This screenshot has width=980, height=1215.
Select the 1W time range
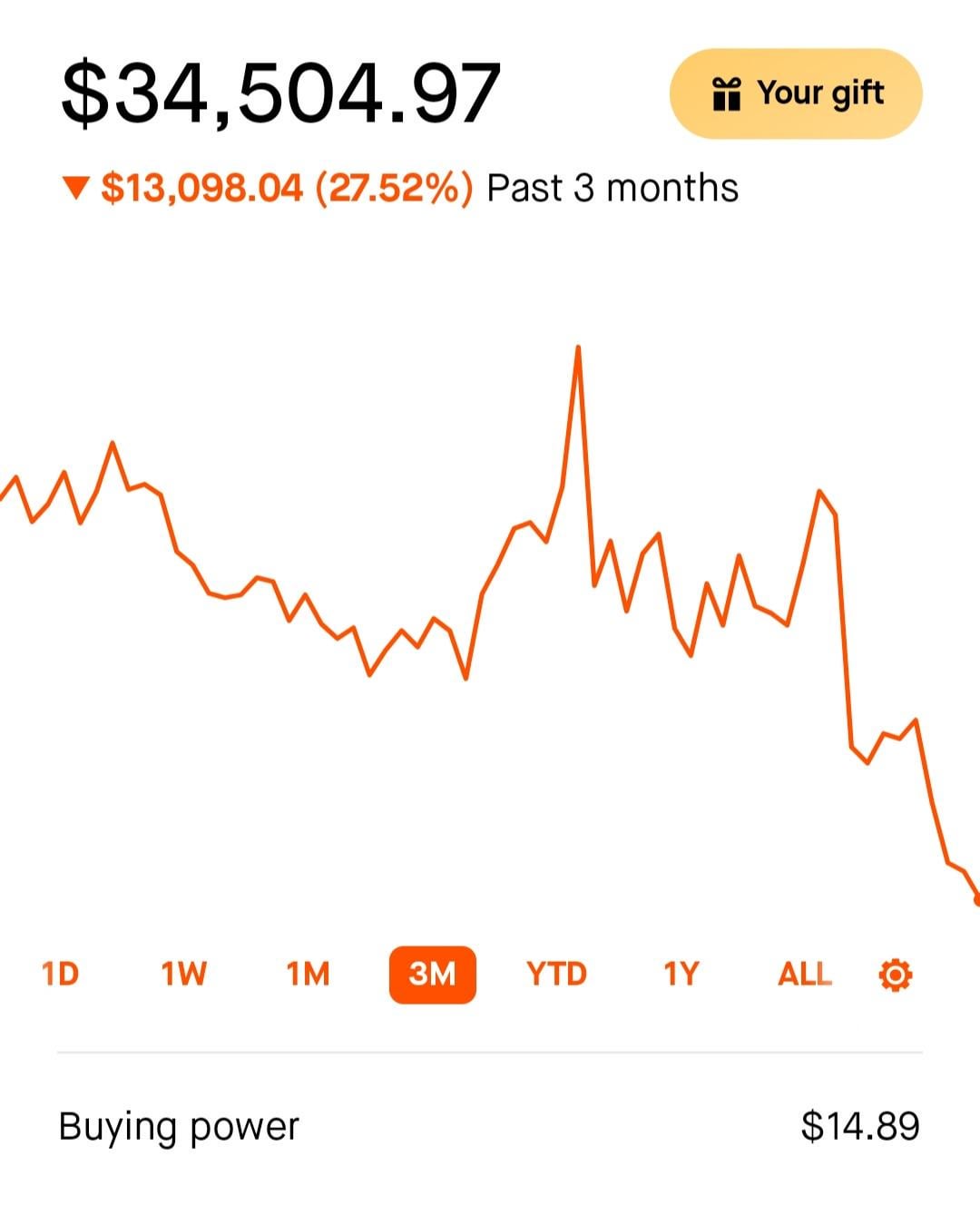point(183,975)
